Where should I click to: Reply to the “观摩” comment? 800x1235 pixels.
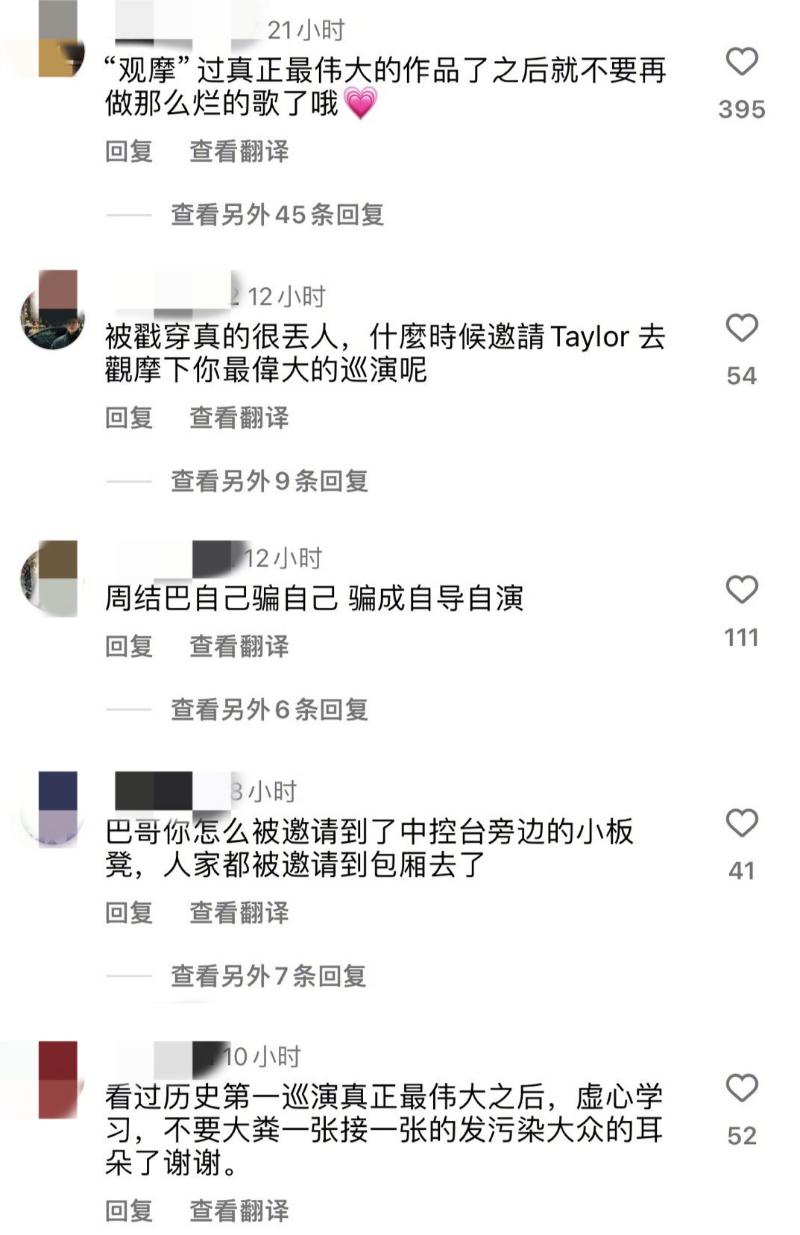(x=129, y=151)
